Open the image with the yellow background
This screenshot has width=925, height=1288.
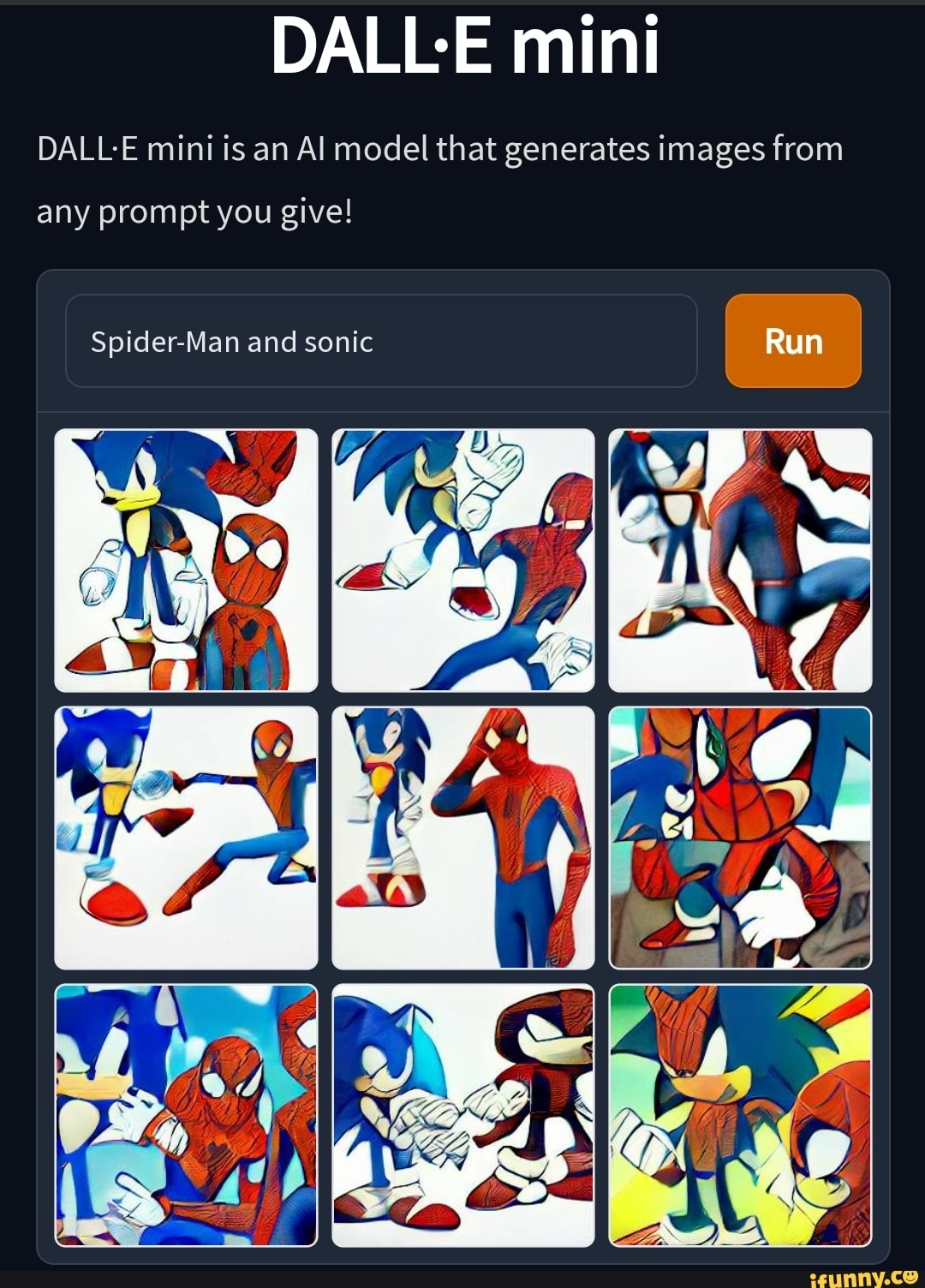click(740, 1115)
